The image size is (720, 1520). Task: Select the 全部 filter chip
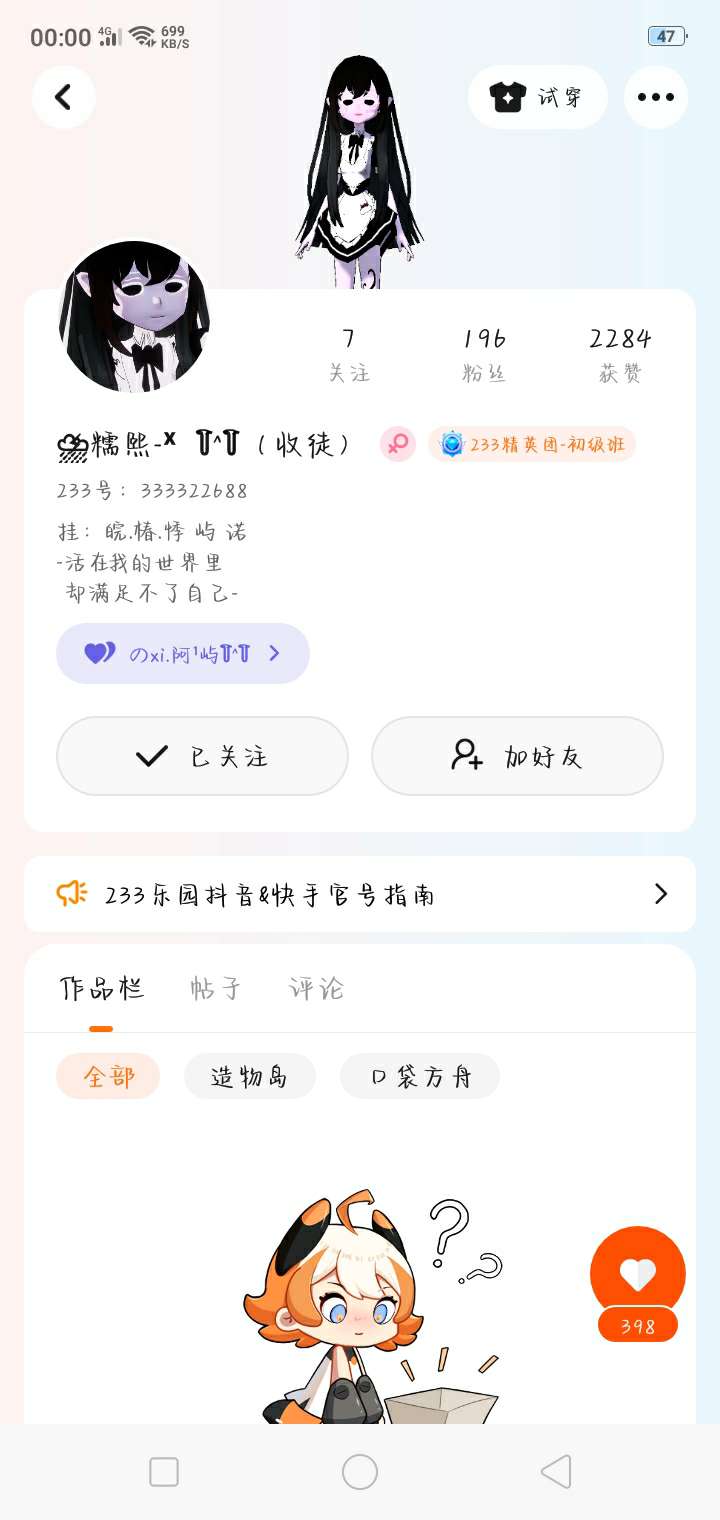[x=108, y=1076]
